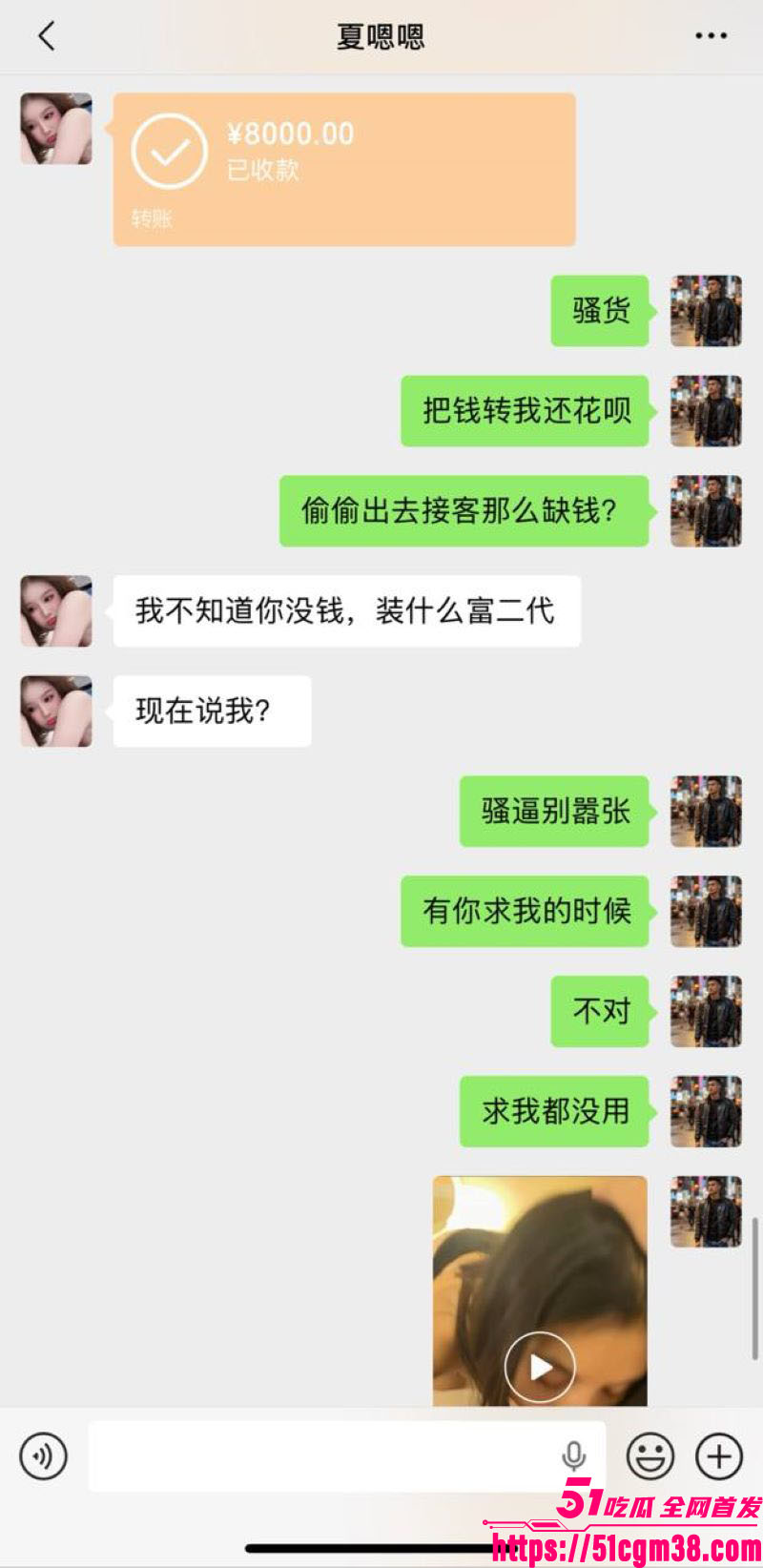Play the video message
The image size is (763, 1568).
point(540,1368)
